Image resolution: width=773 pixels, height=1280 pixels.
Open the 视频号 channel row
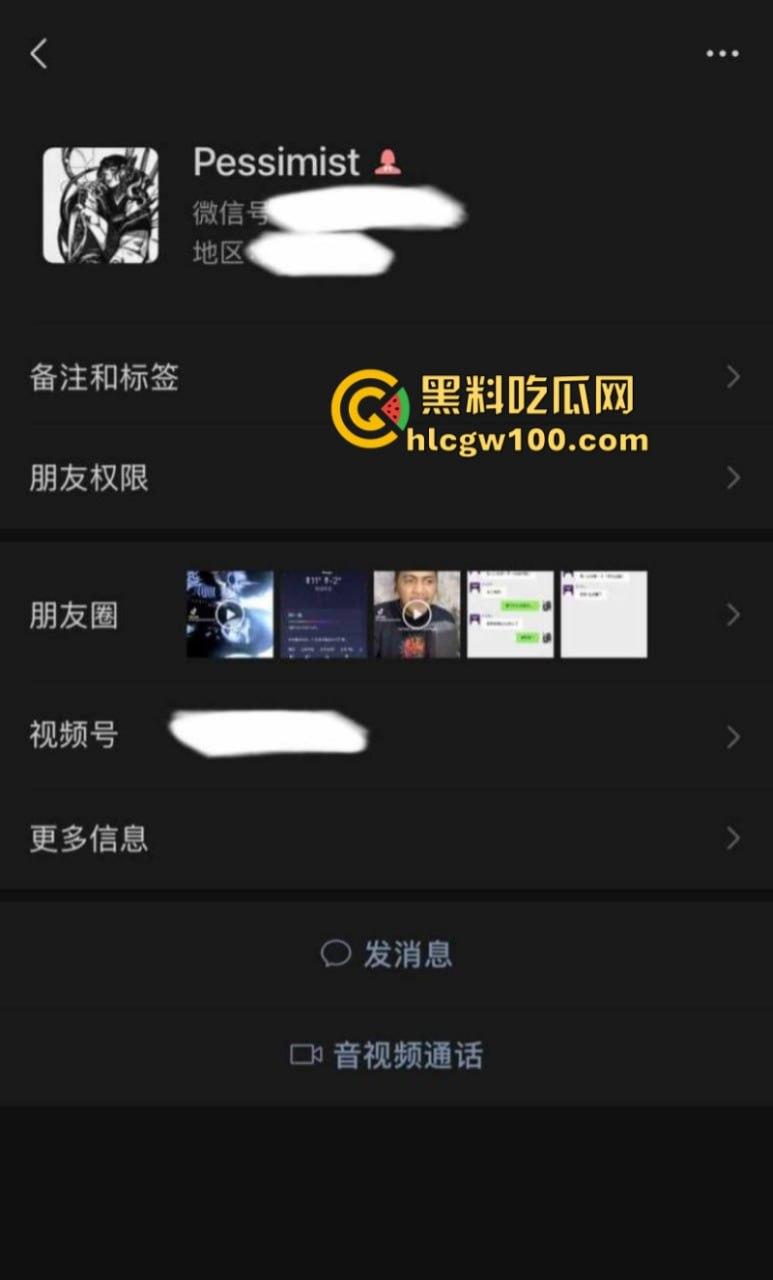coord(386,736)
